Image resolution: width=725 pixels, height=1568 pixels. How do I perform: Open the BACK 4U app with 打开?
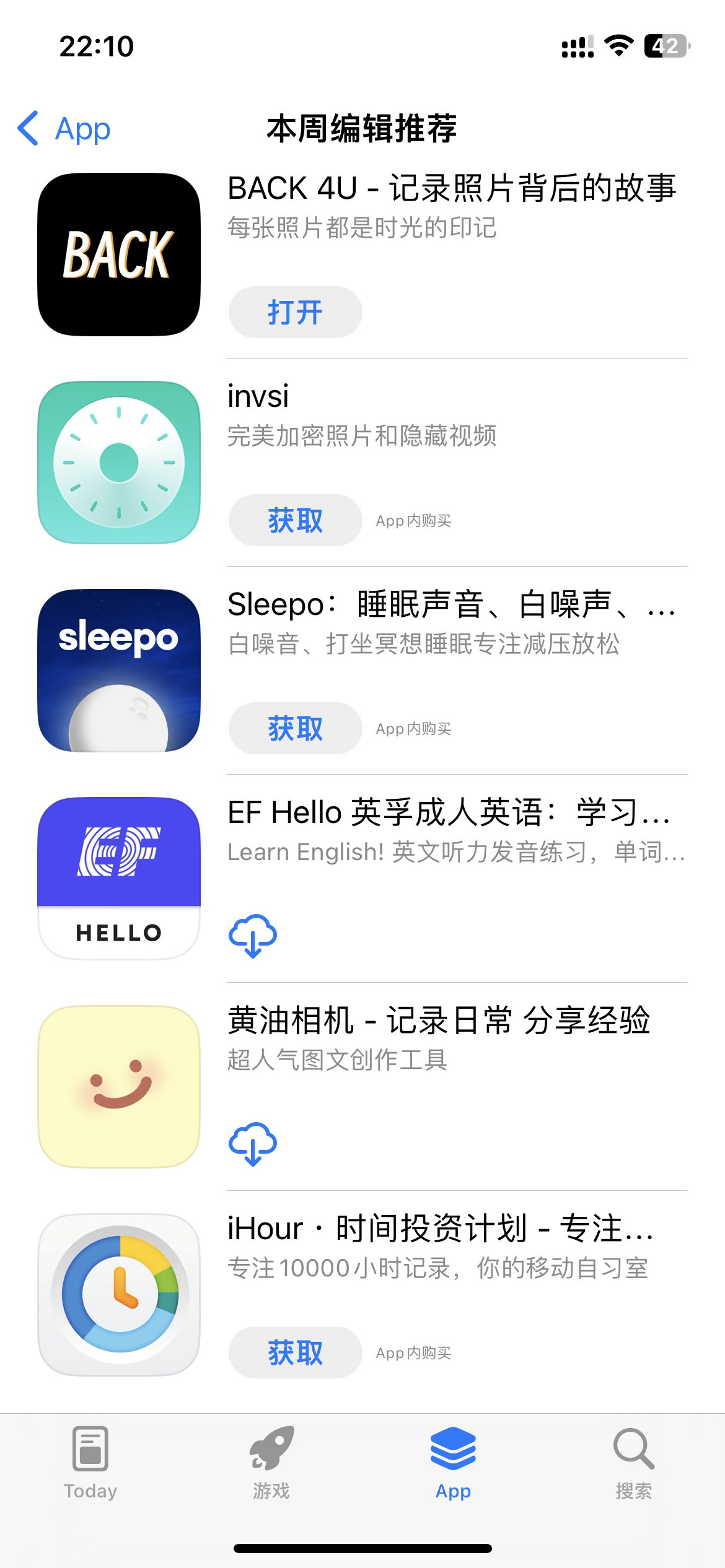pos(295,312)
